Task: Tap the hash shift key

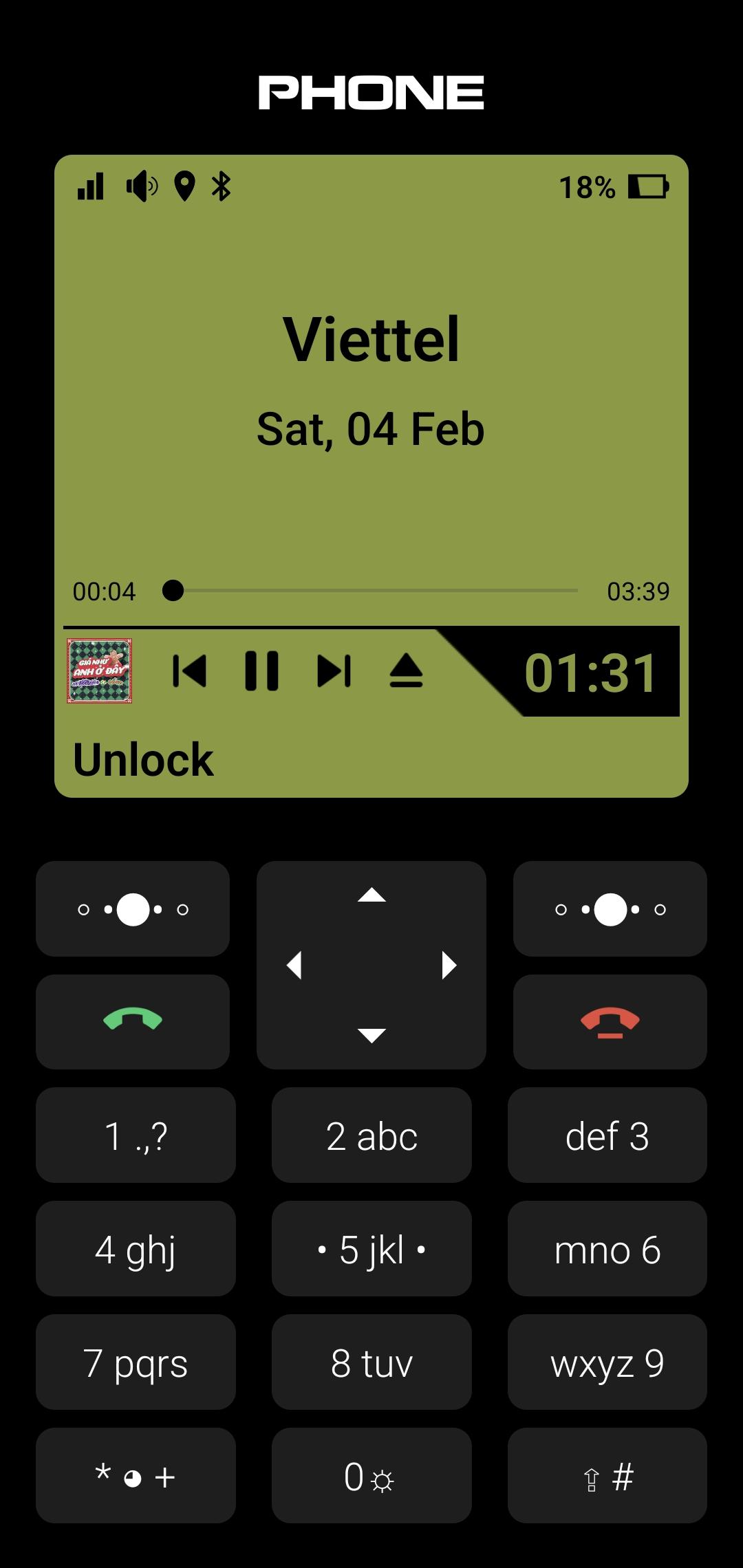Action: [607, 1476]
